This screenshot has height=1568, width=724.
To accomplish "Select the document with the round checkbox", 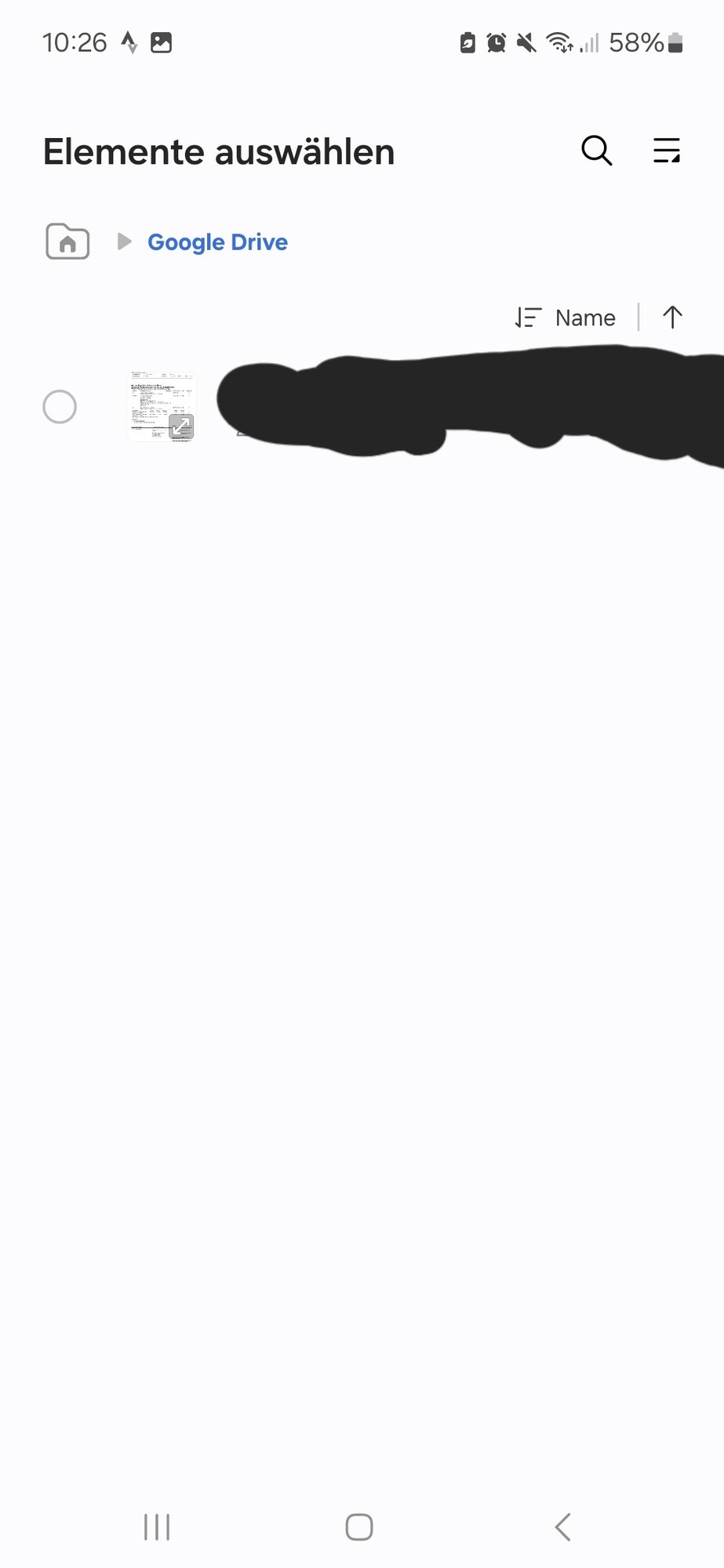I will pyautogui.click(x=60, y=407).
